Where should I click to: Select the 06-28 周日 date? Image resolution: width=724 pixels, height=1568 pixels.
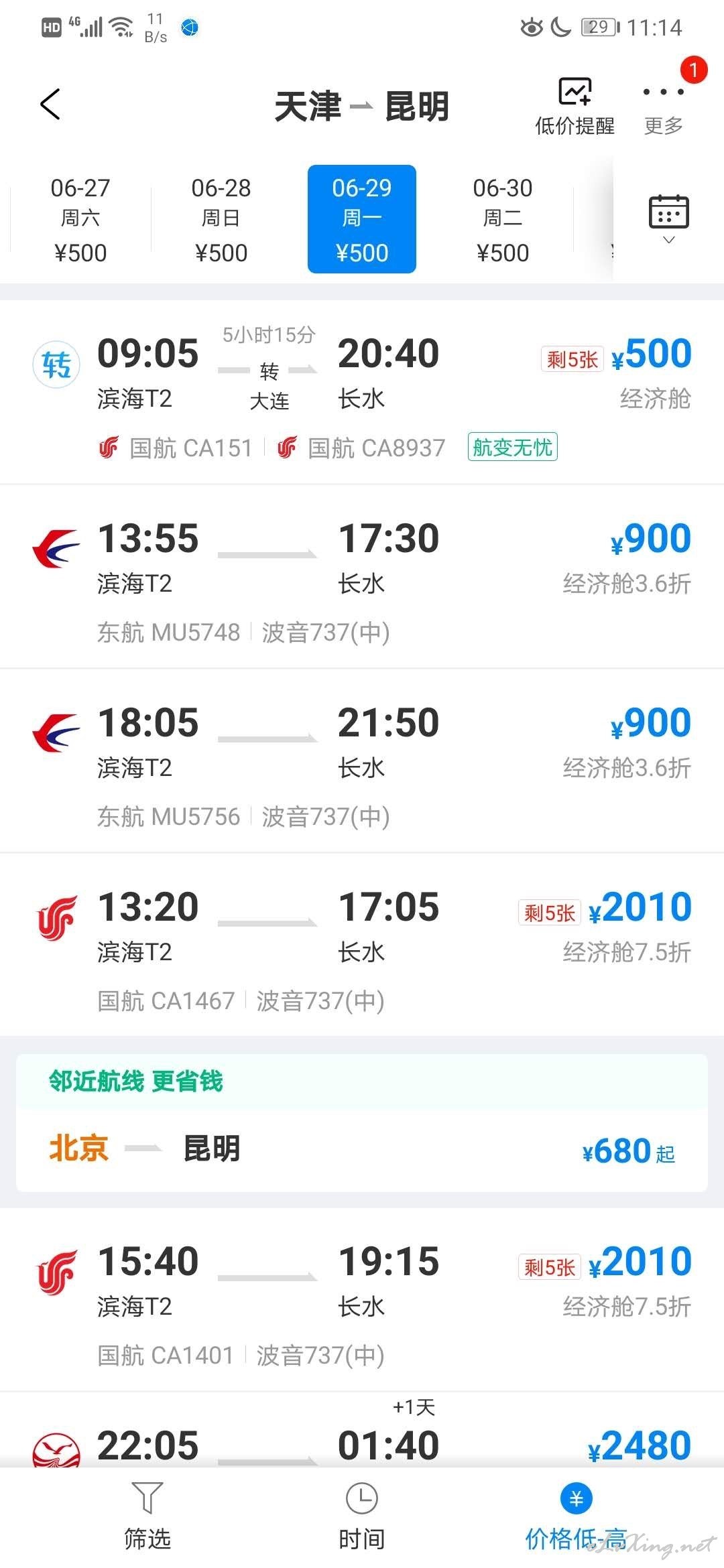221,219
